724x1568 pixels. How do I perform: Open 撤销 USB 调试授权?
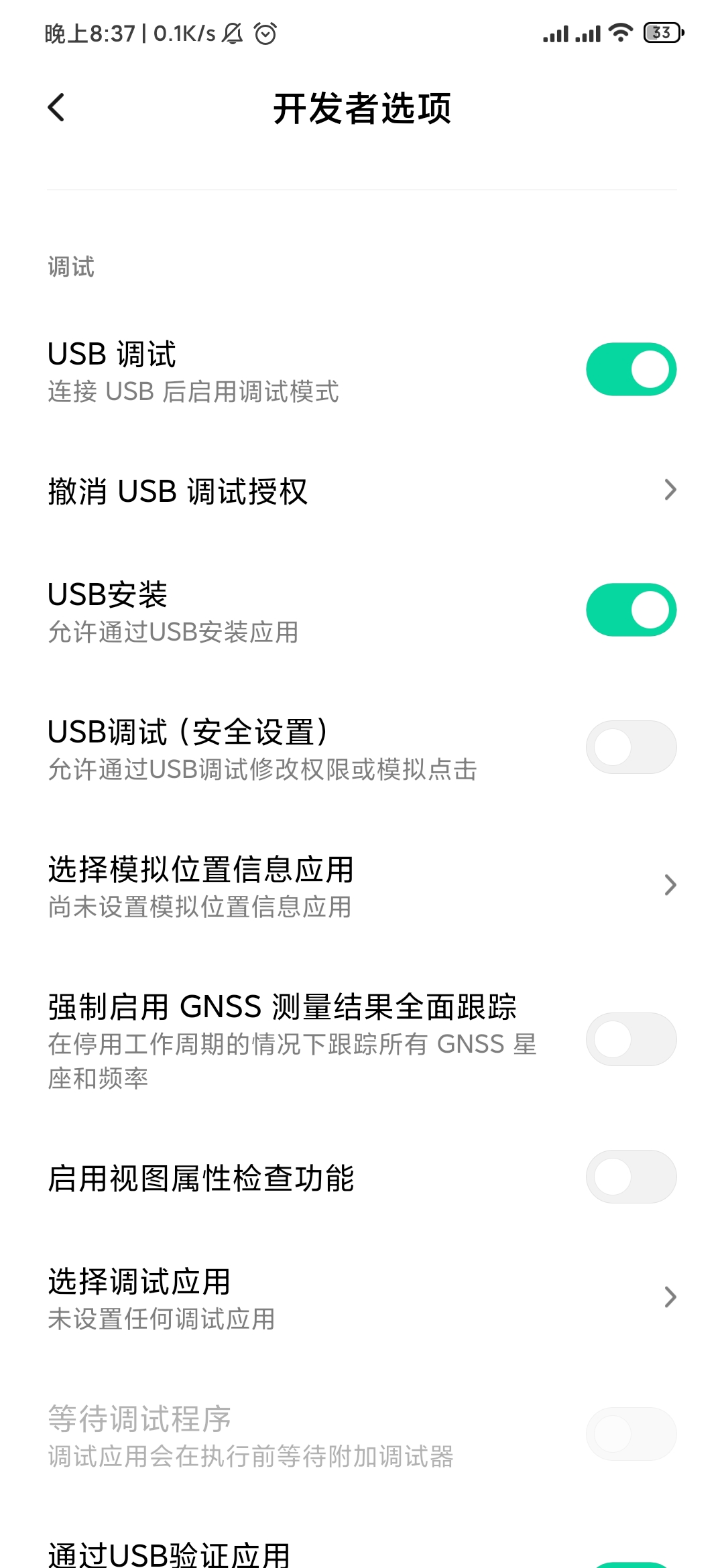click(x=362, y=491)
